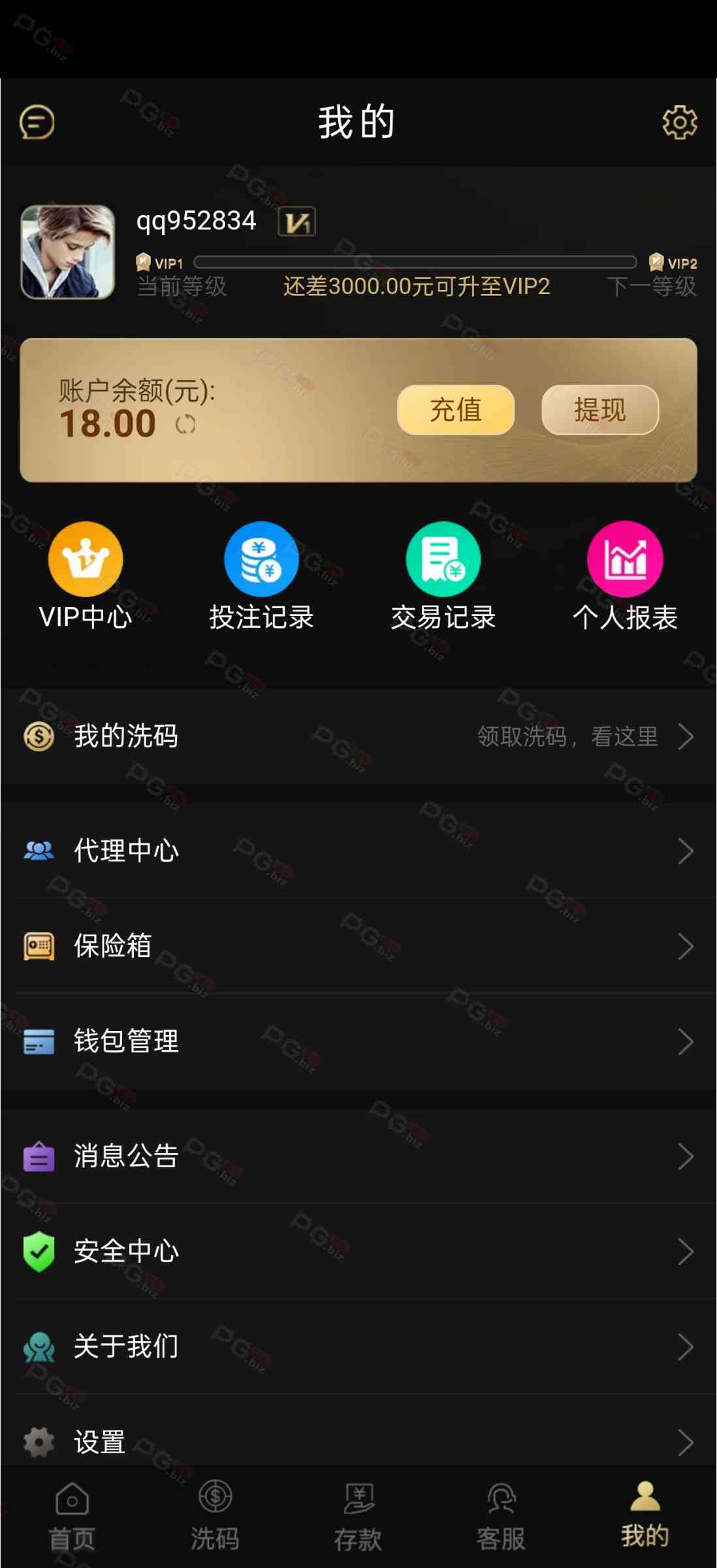Open 交易记录 transaction records
Screen dimensions: 717x1568
coord(443,576)
